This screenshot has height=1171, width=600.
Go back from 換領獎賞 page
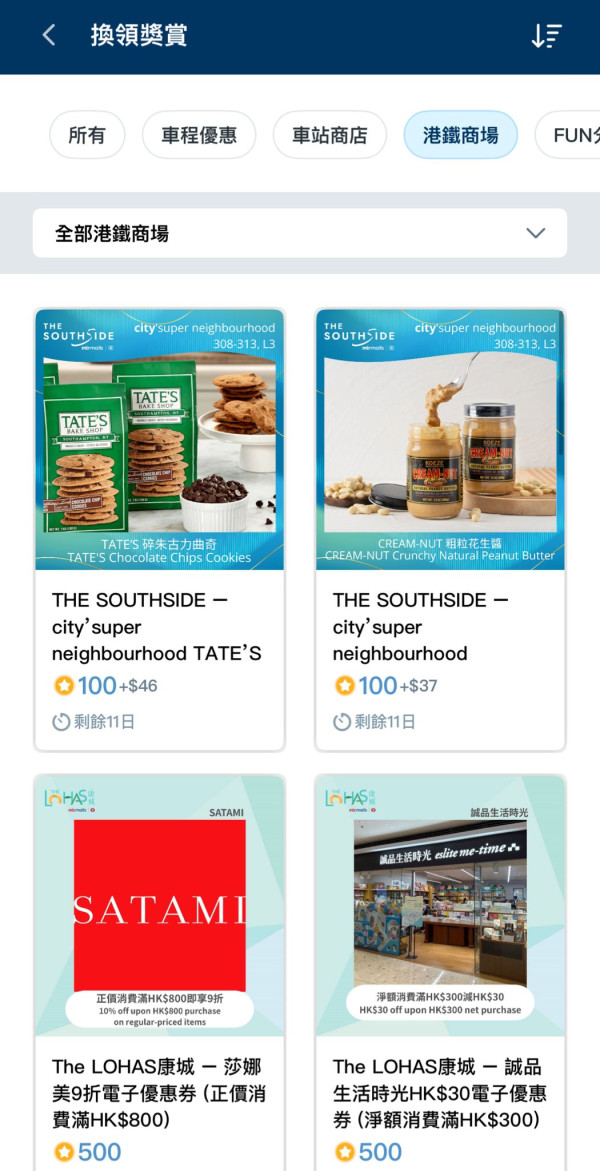point(48,36)
